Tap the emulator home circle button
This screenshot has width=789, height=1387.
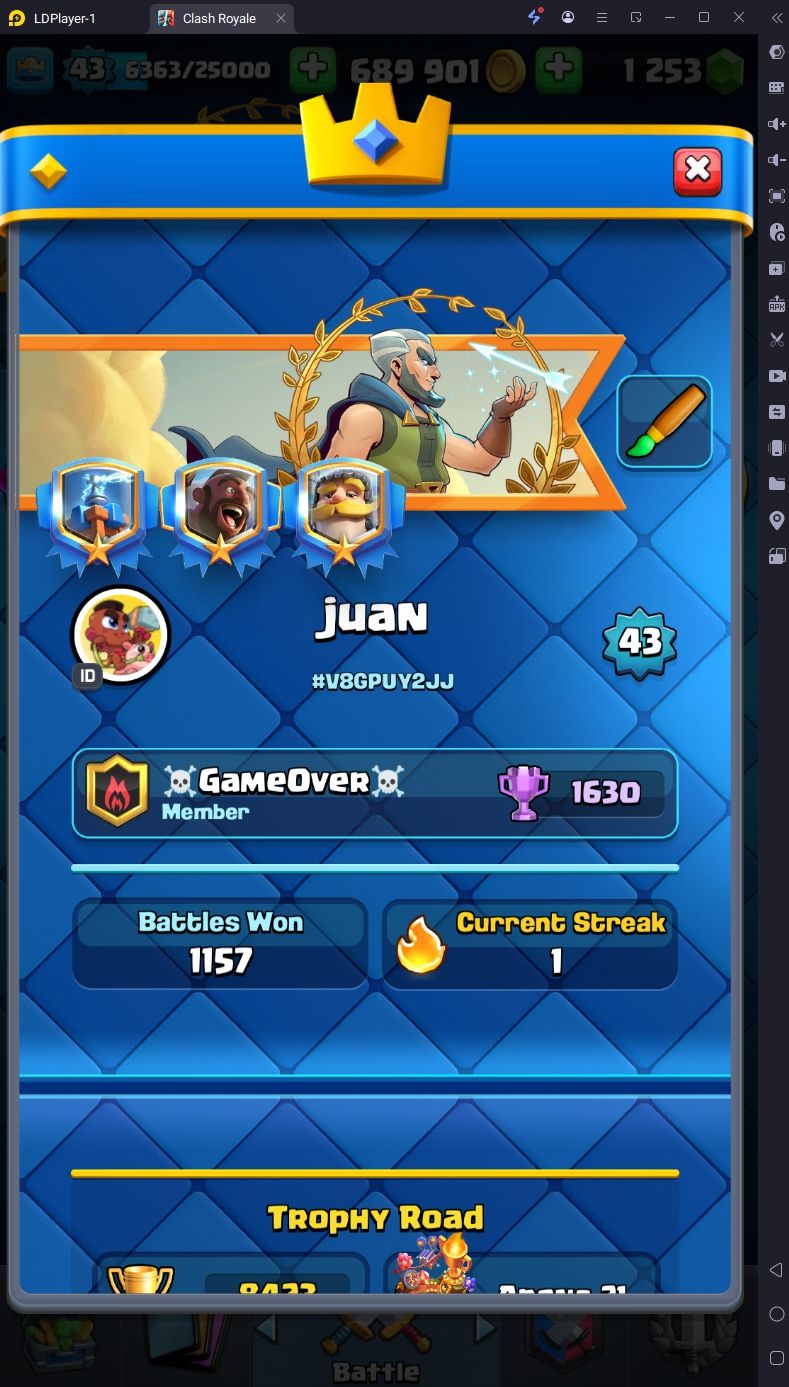(x=776, y=1313)
